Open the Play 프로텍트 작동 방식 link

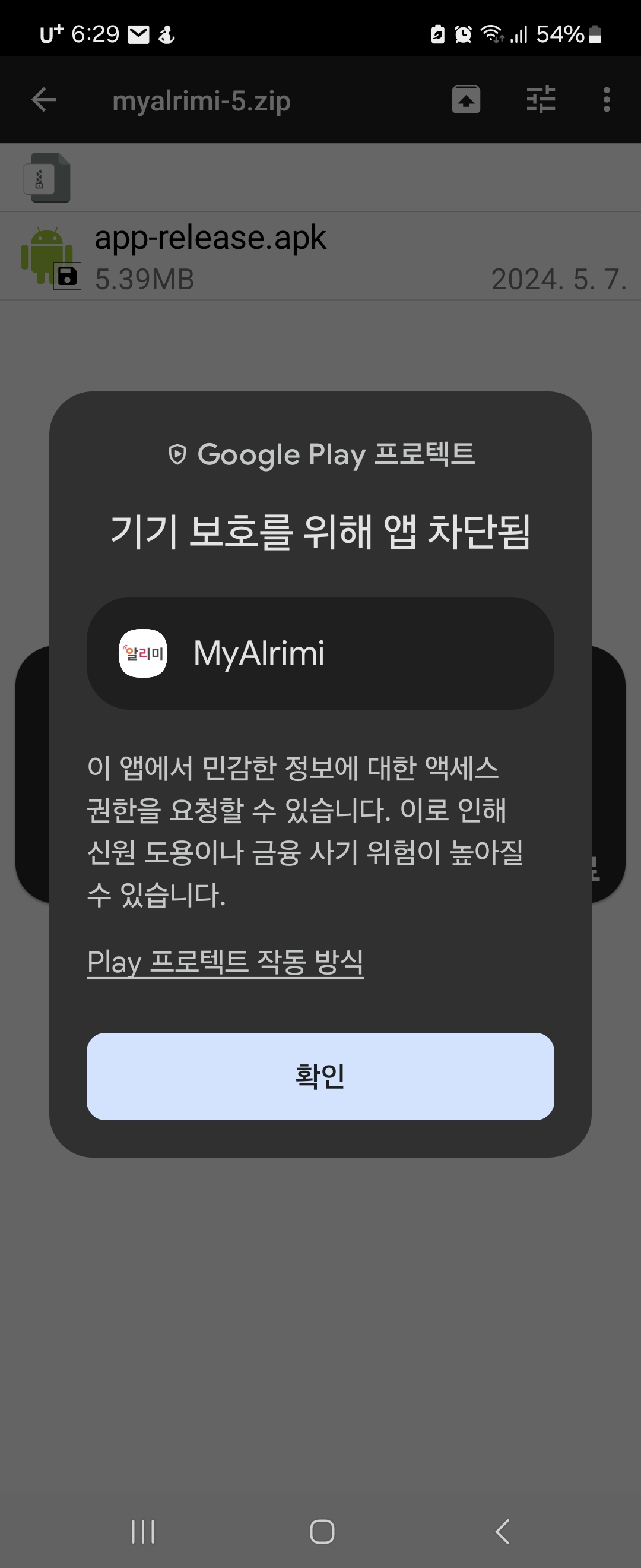225,962
